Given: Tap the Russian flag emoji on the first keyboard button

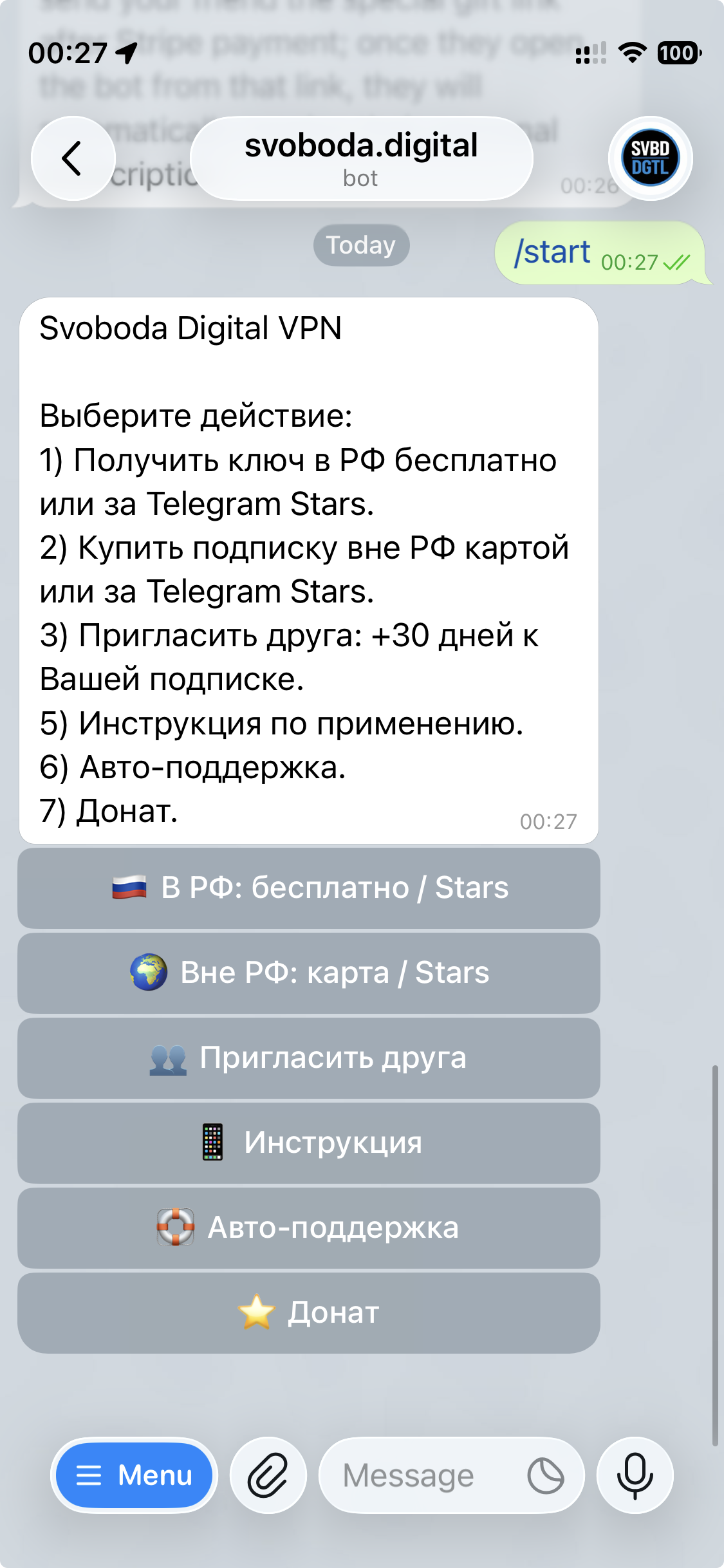Looking at the screenshot, I should click(129, 887).
